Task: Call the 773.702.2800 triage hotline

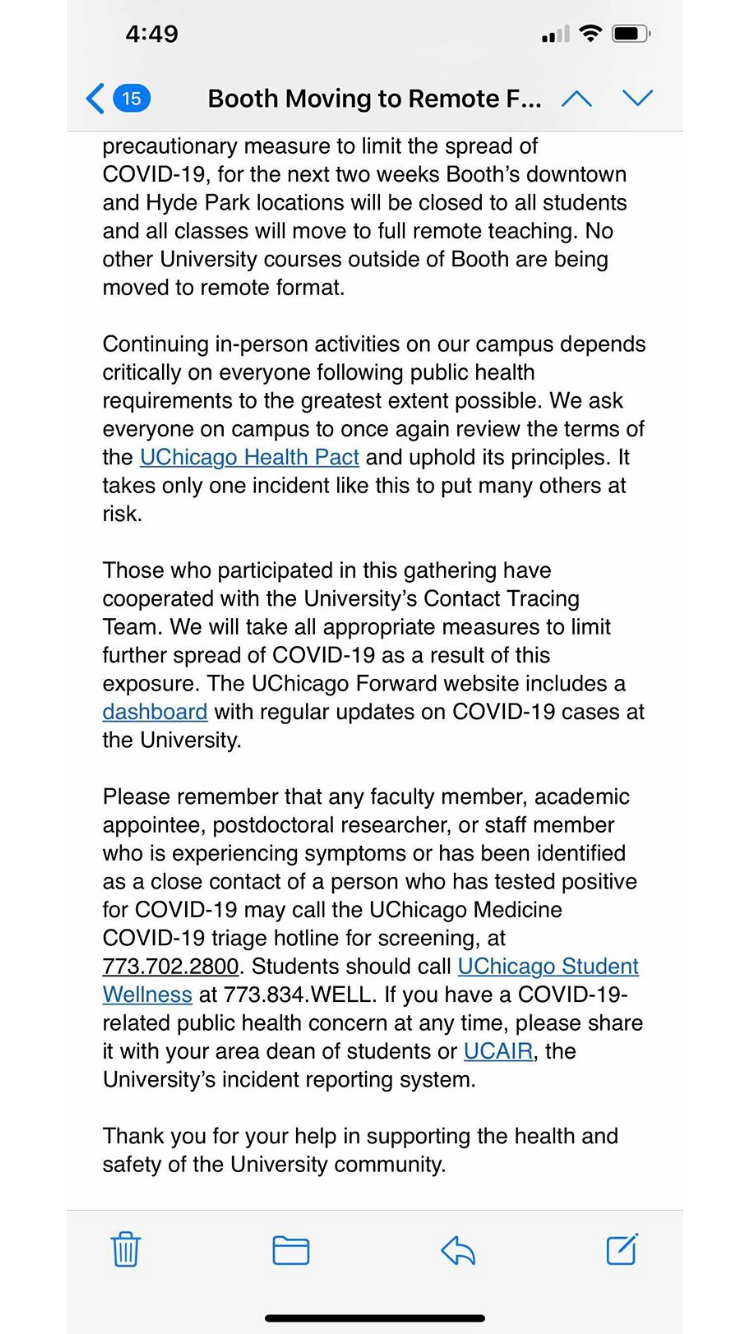Action: pyautogui.click(x=171, y=967)
